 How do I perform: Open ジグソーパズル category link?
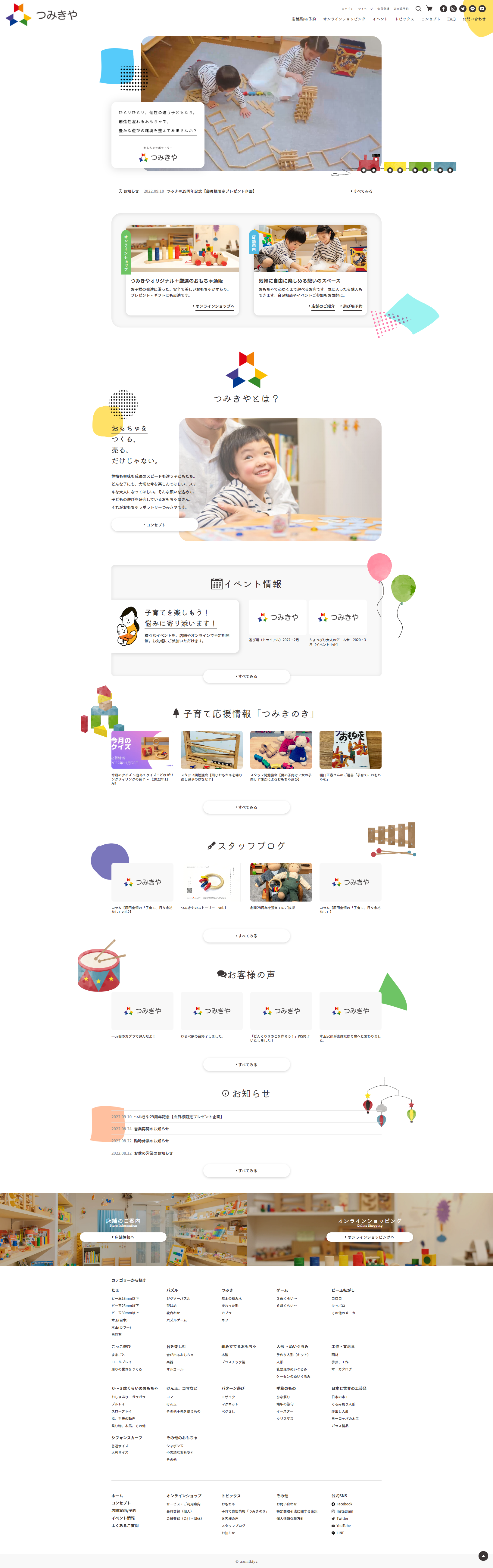coord(178,1298)
